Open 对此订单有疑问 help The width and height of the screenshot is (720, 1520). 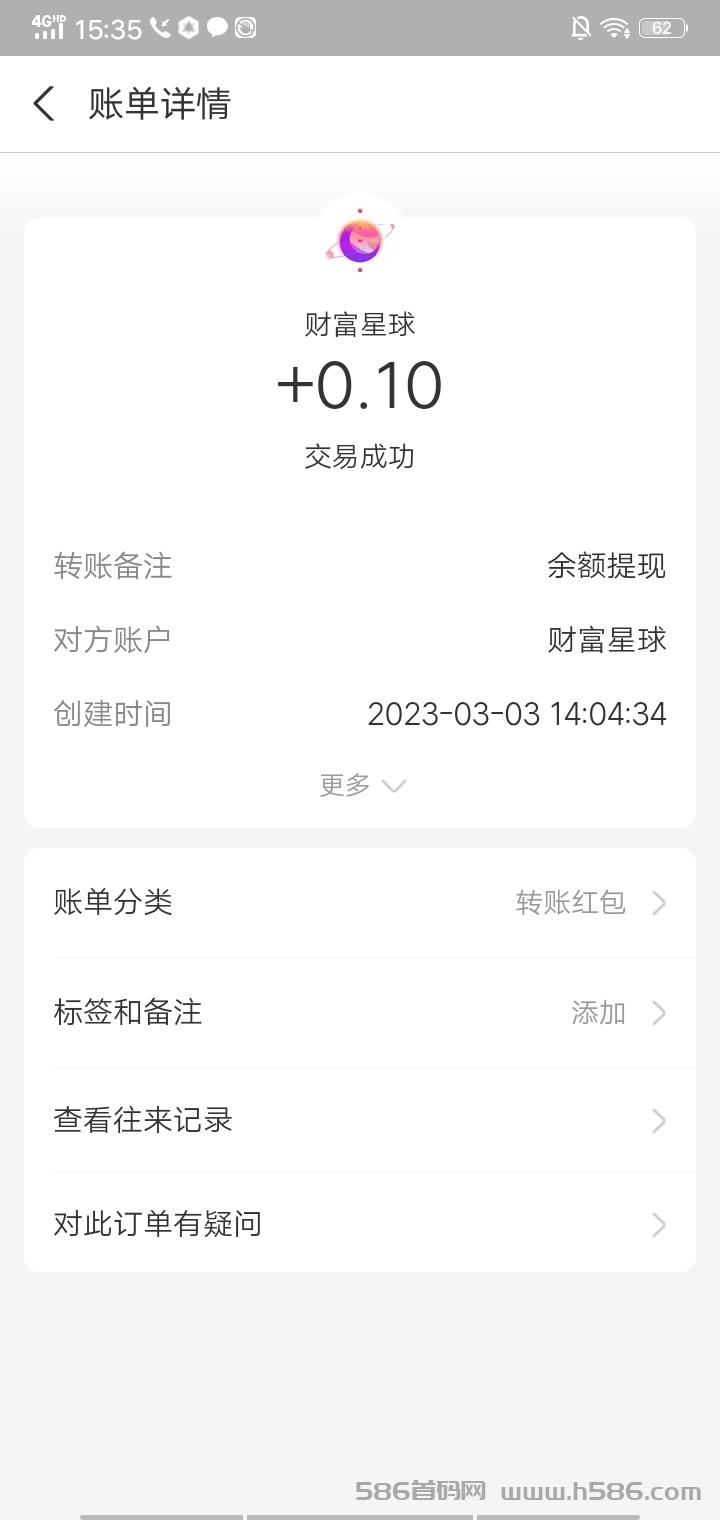pyautogui.click(x=360, y=1224)
